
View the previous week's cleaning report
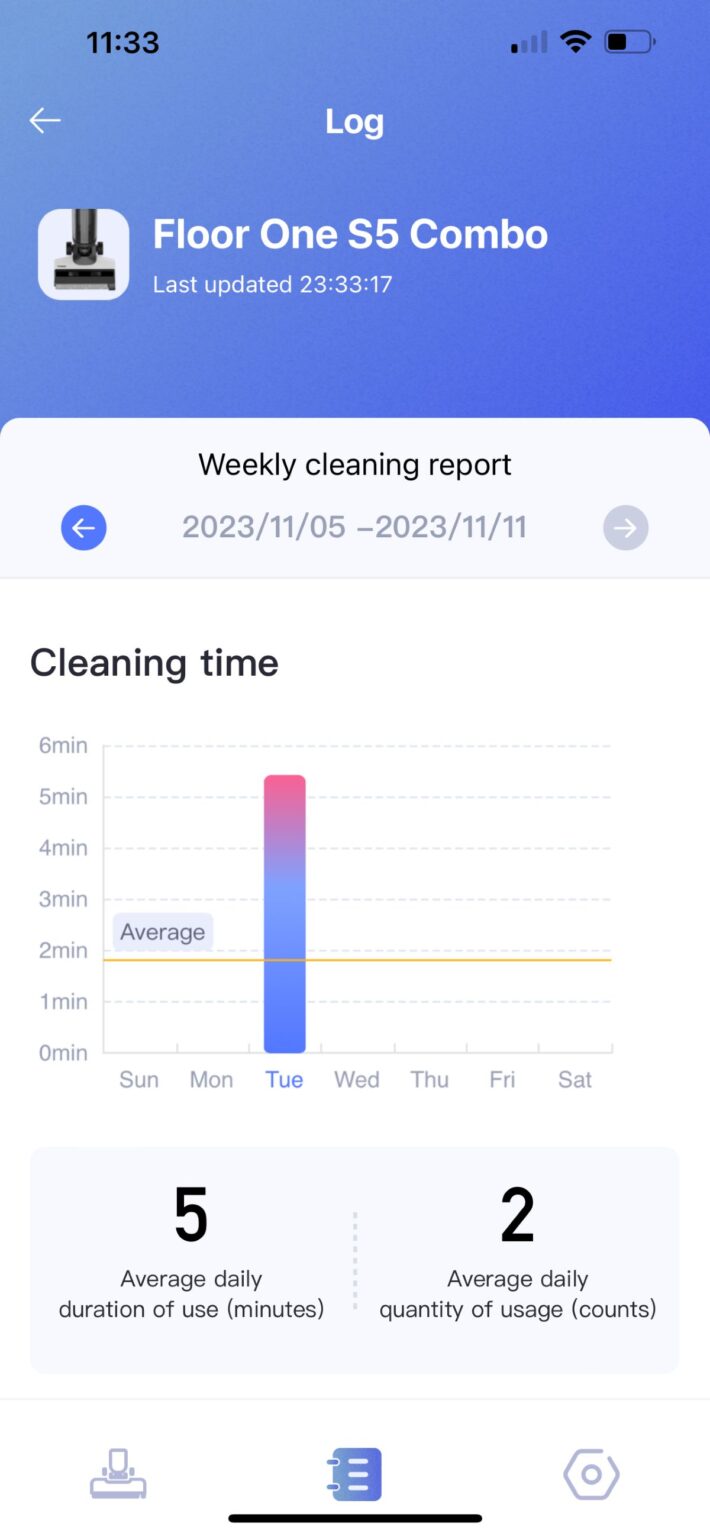(84, 528)
